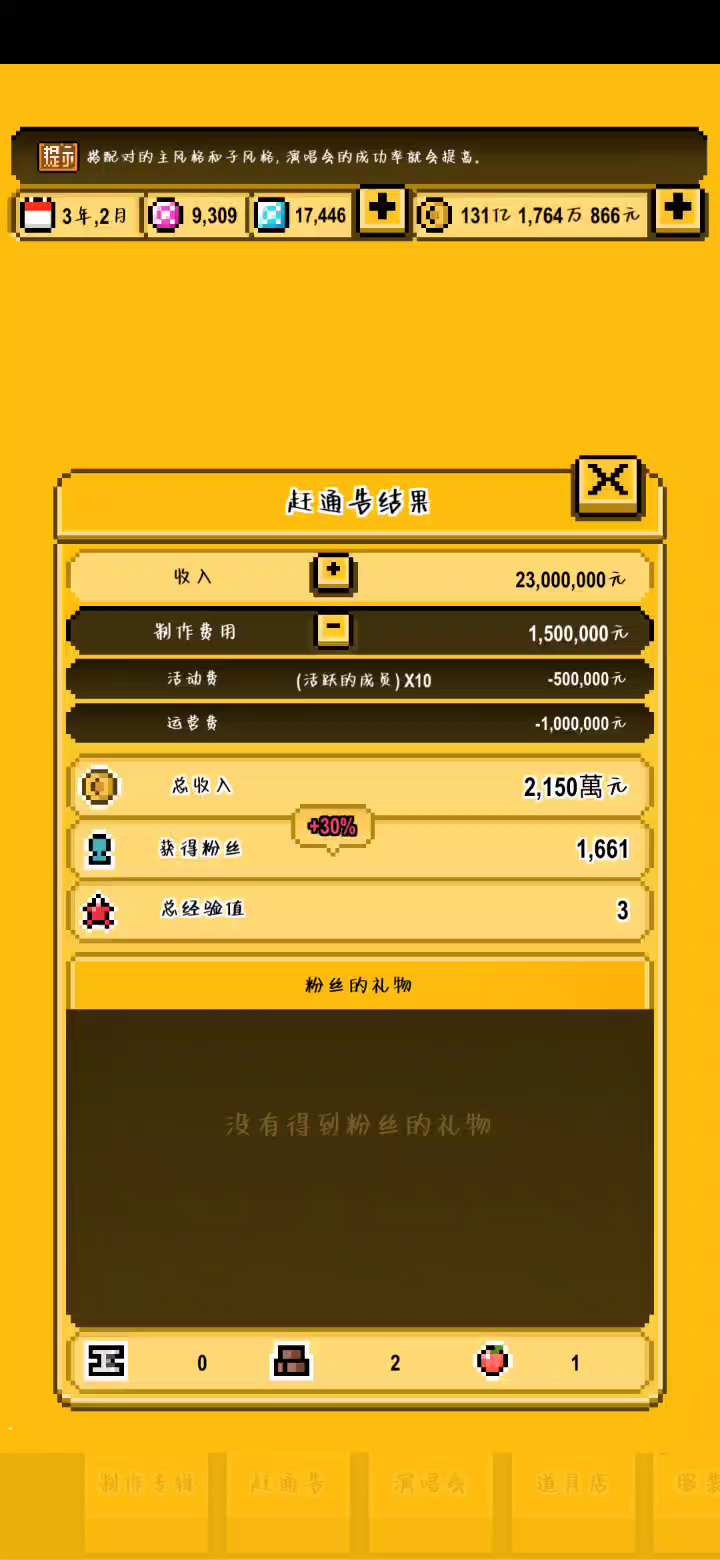The image size is (720, 1560).
Task: Expand the 收入 income details
Action: [x=333, y=573]
